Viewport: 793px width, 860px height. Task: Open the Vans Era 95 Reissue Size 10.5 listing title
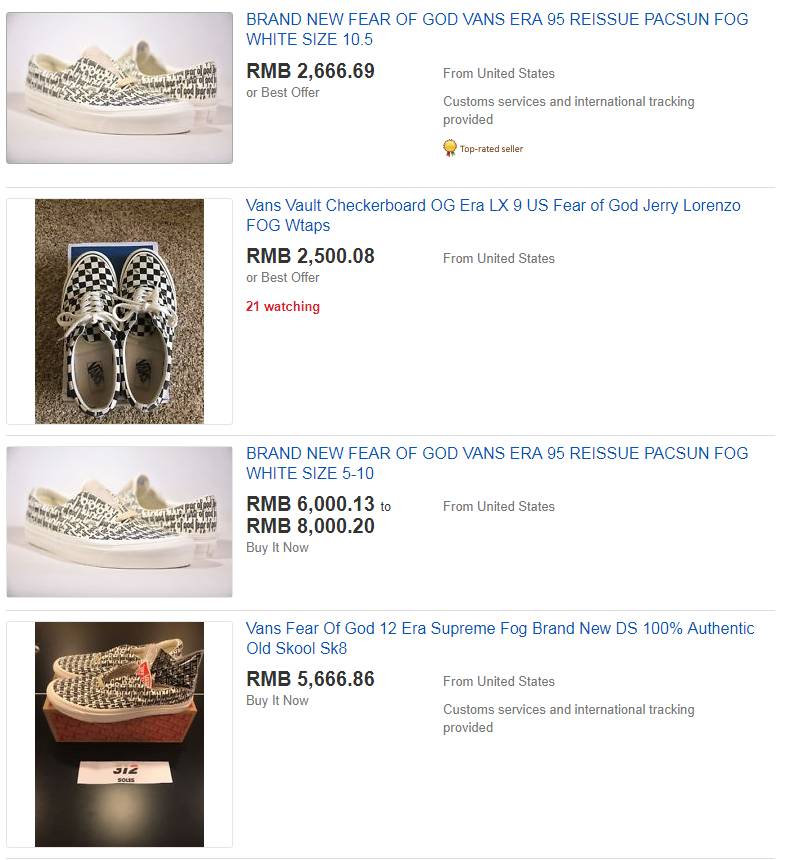[496, 29]
